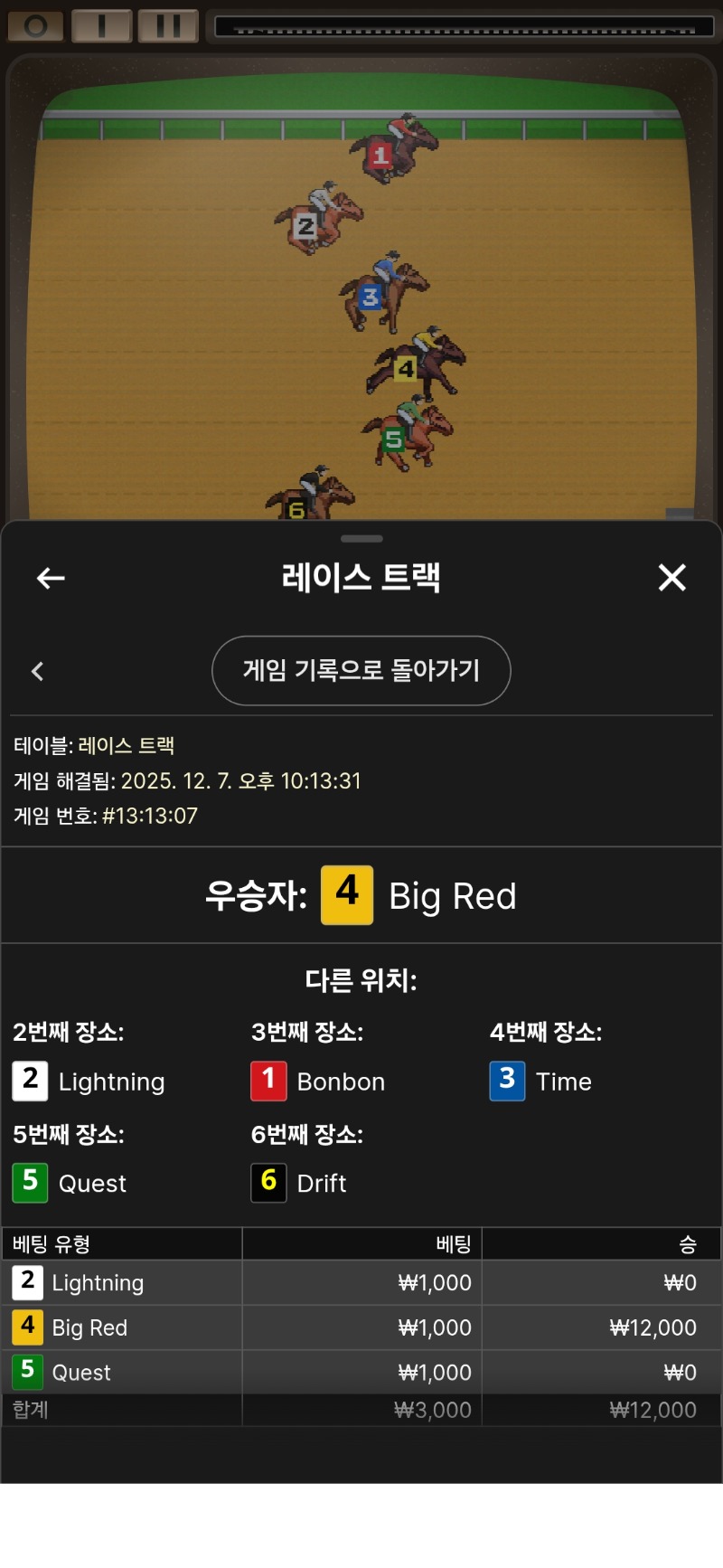Go back using the arrow beside 레이스 트랙

click(51, 578)
